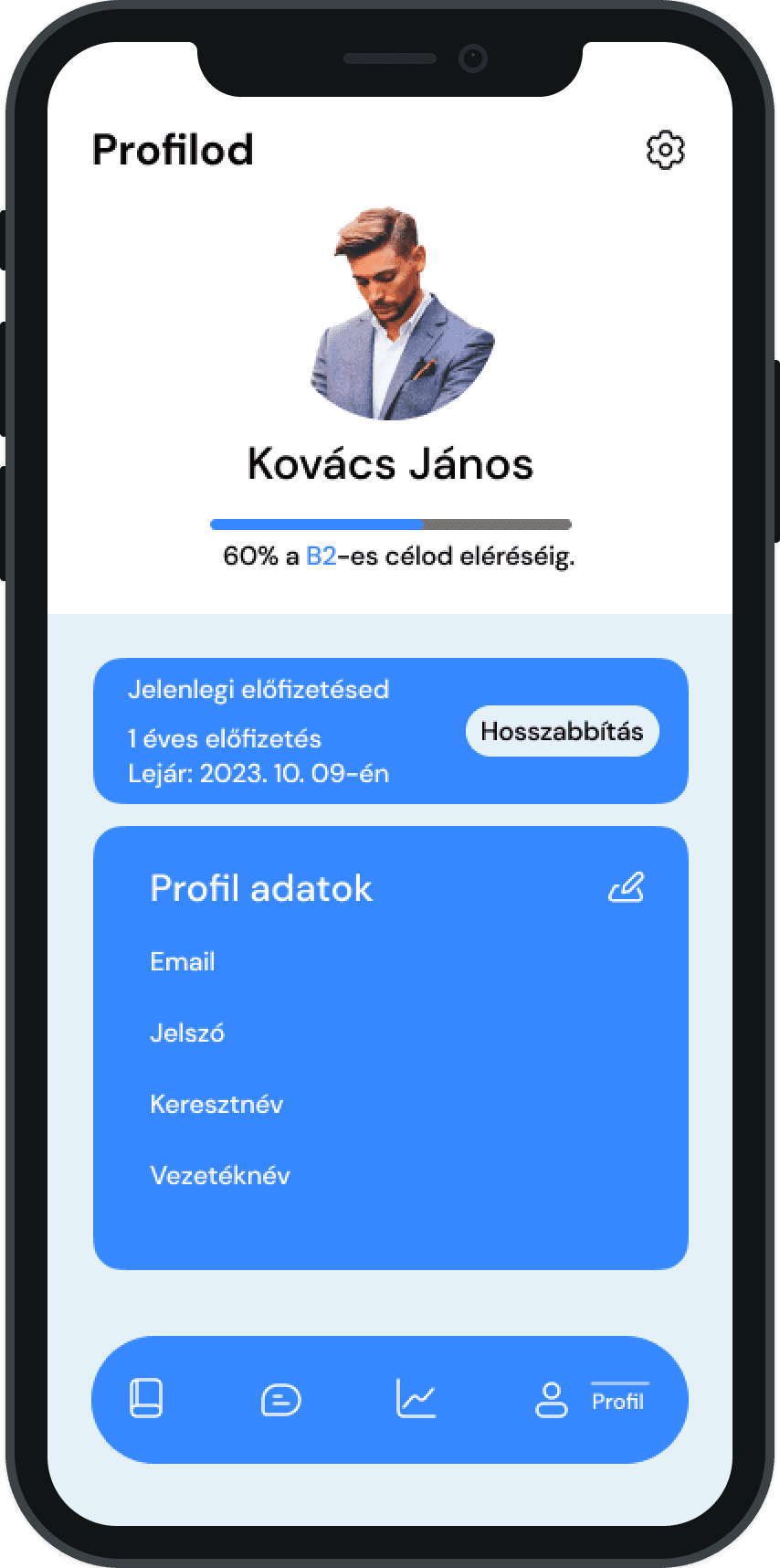Tap the Hosszabbítás button
The height and width of the screenshot is (1568, 780).
(562, 731)
